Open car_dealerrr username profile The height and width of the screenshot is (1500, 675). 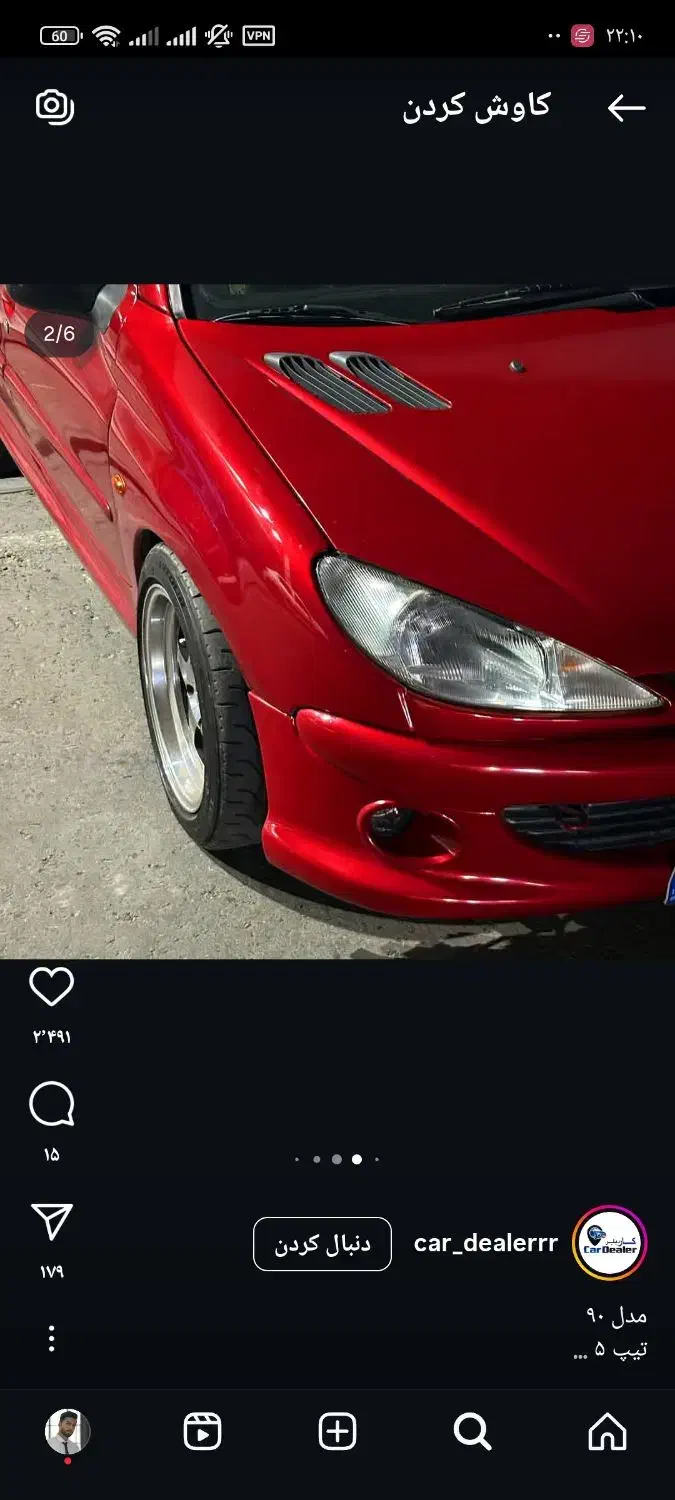click(485, 1244)
